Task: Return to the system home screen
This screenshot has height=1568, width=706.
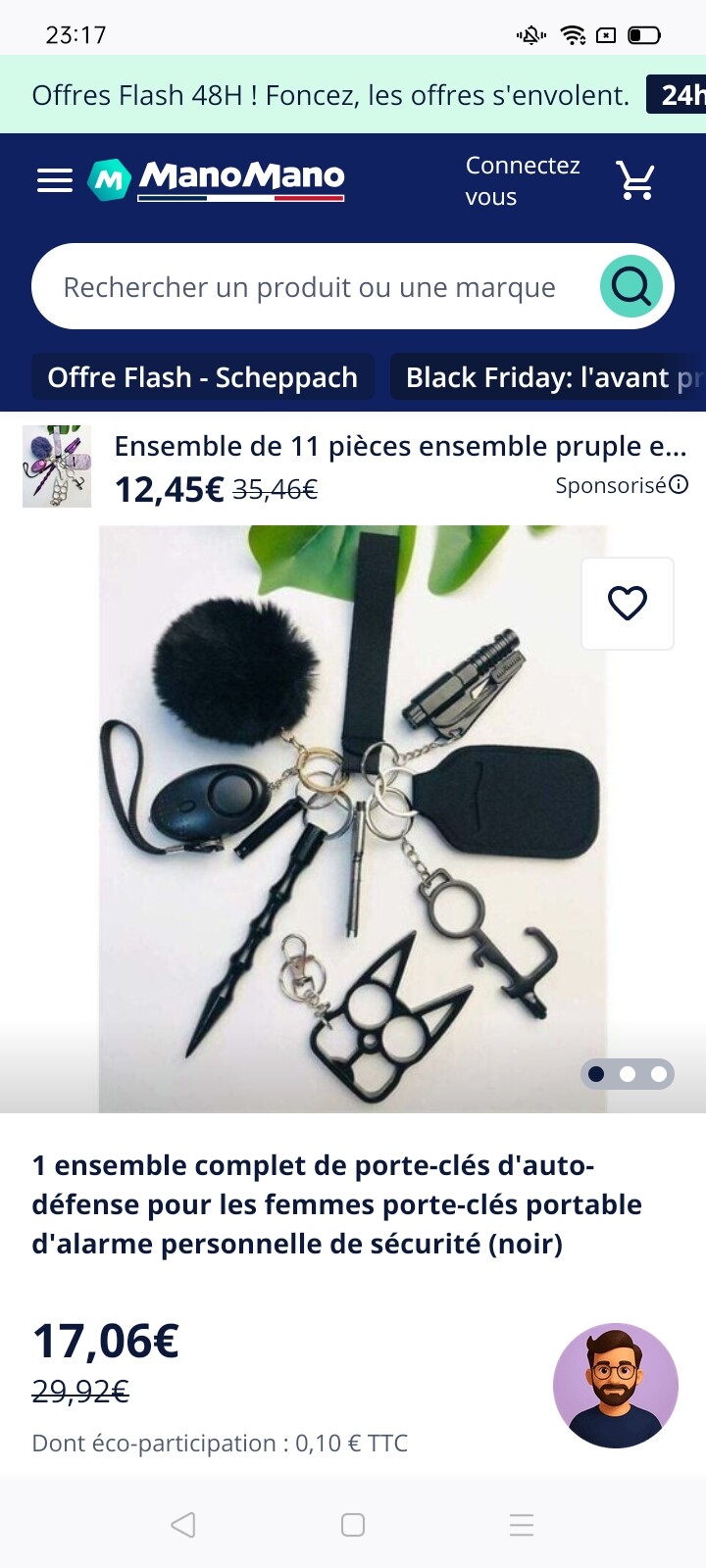Action: click(x=353, y=1525)
